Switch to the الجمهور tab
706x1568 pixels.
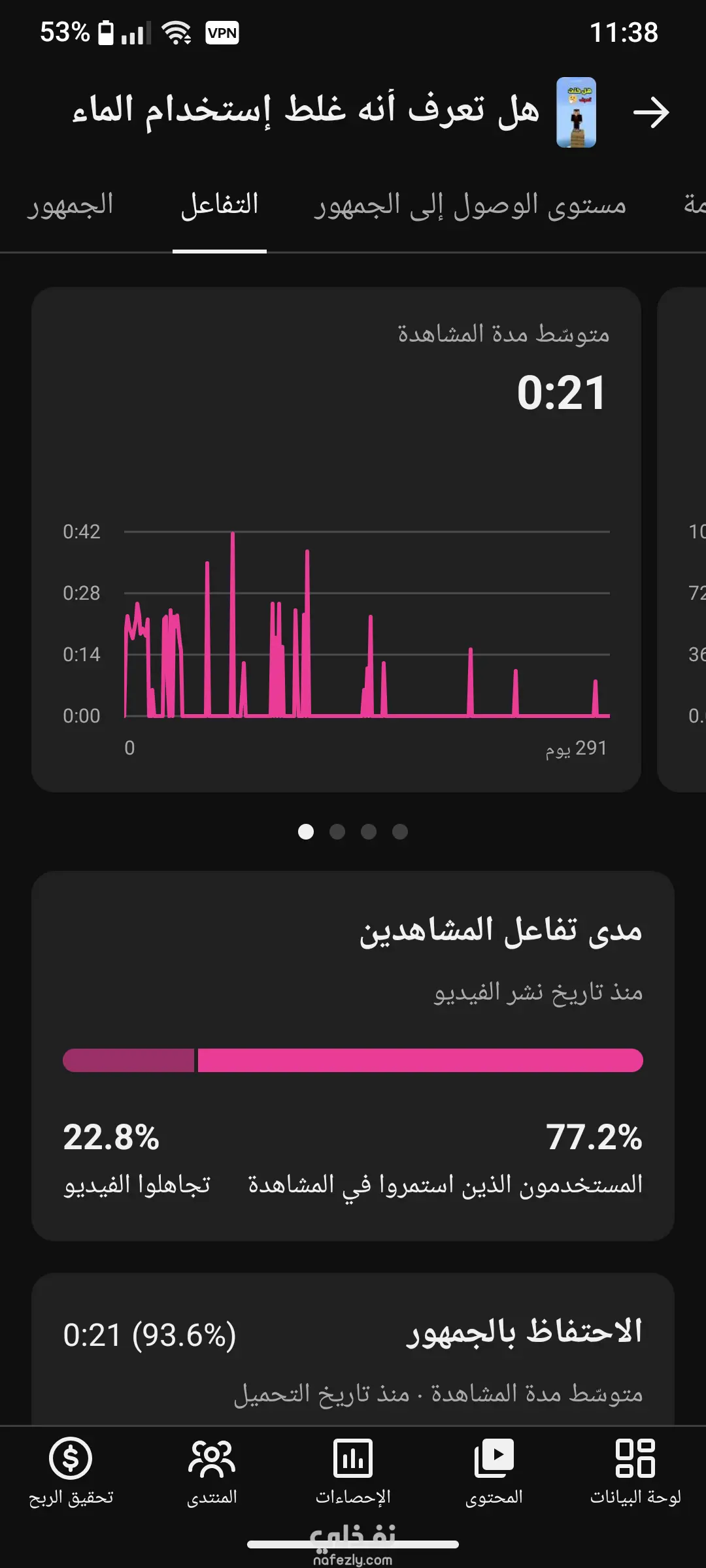[70, 205]
